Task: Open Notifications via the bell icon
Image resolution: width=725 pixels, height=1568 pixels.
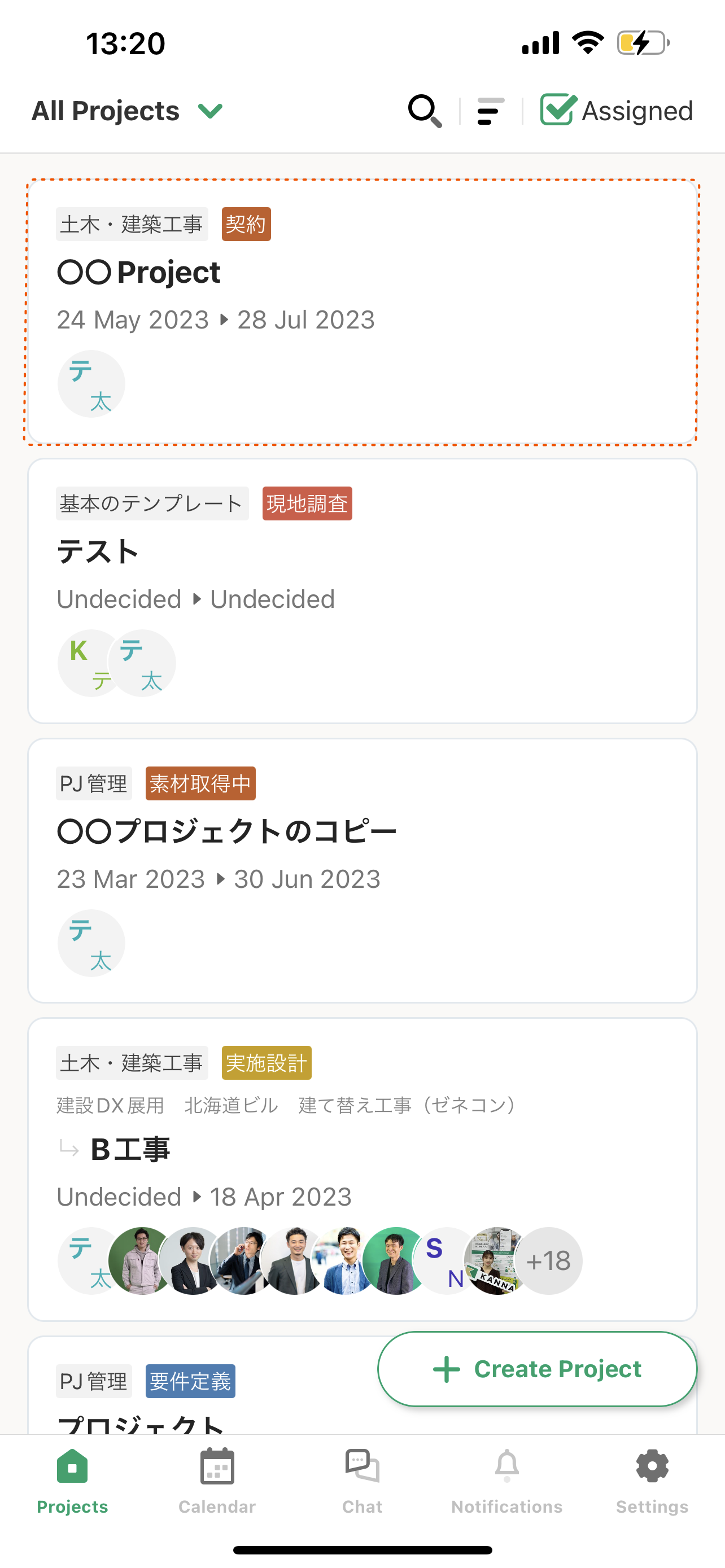Action: [506, 1465]
